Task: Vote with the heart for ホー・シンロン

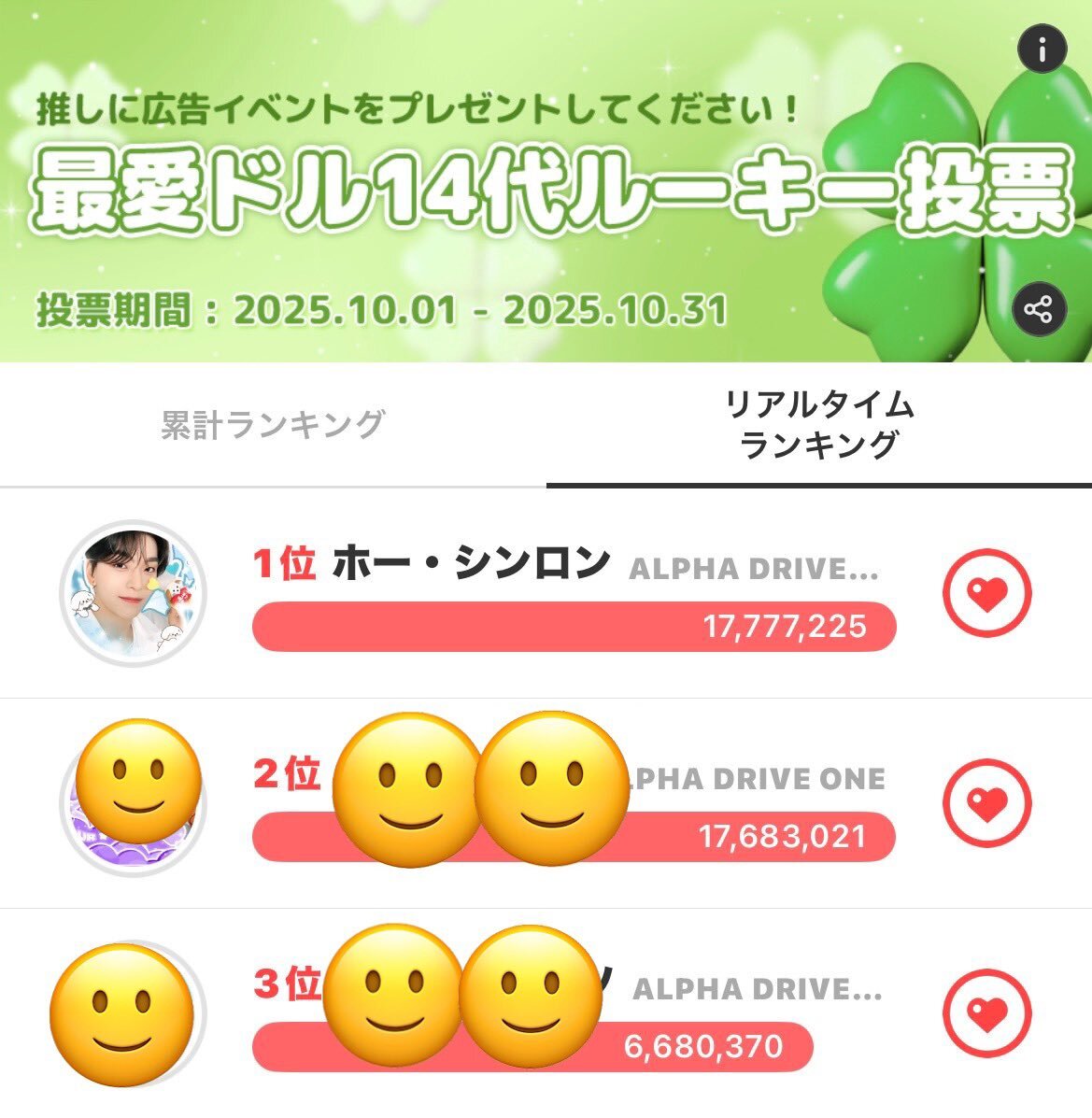Action: click(x=986, y=593)
